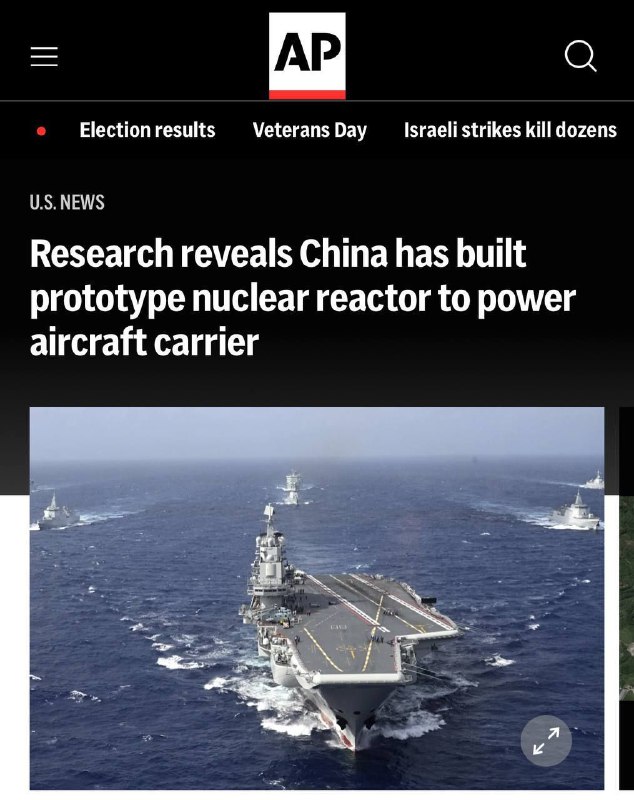Open the Election results topic
The width and height of the screenshot is (634, 800).
click(x=147, y=130)
